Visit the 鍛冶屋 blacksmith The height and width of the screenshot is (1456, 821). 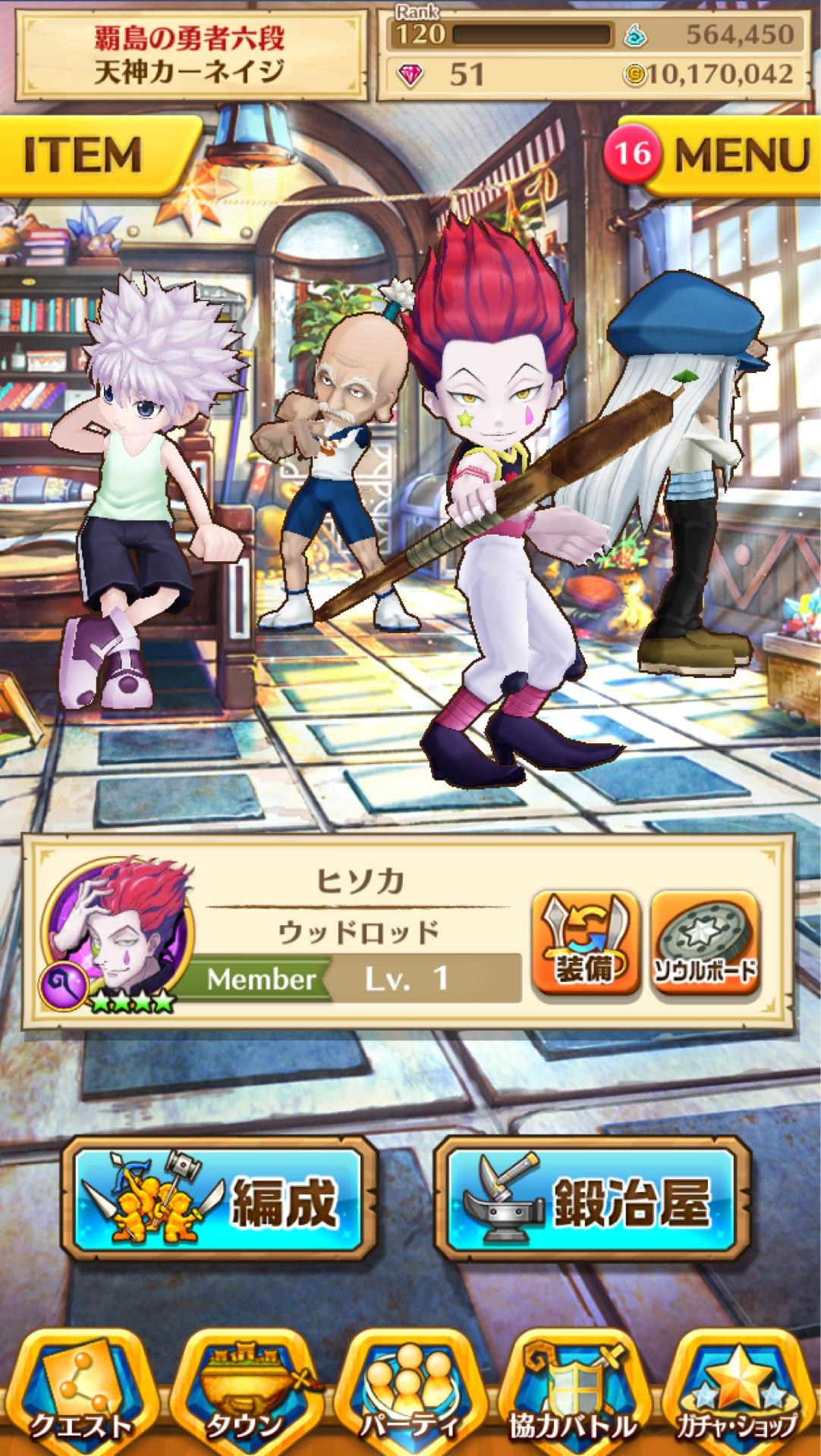pyautogui.click(x=591, y=1199)
